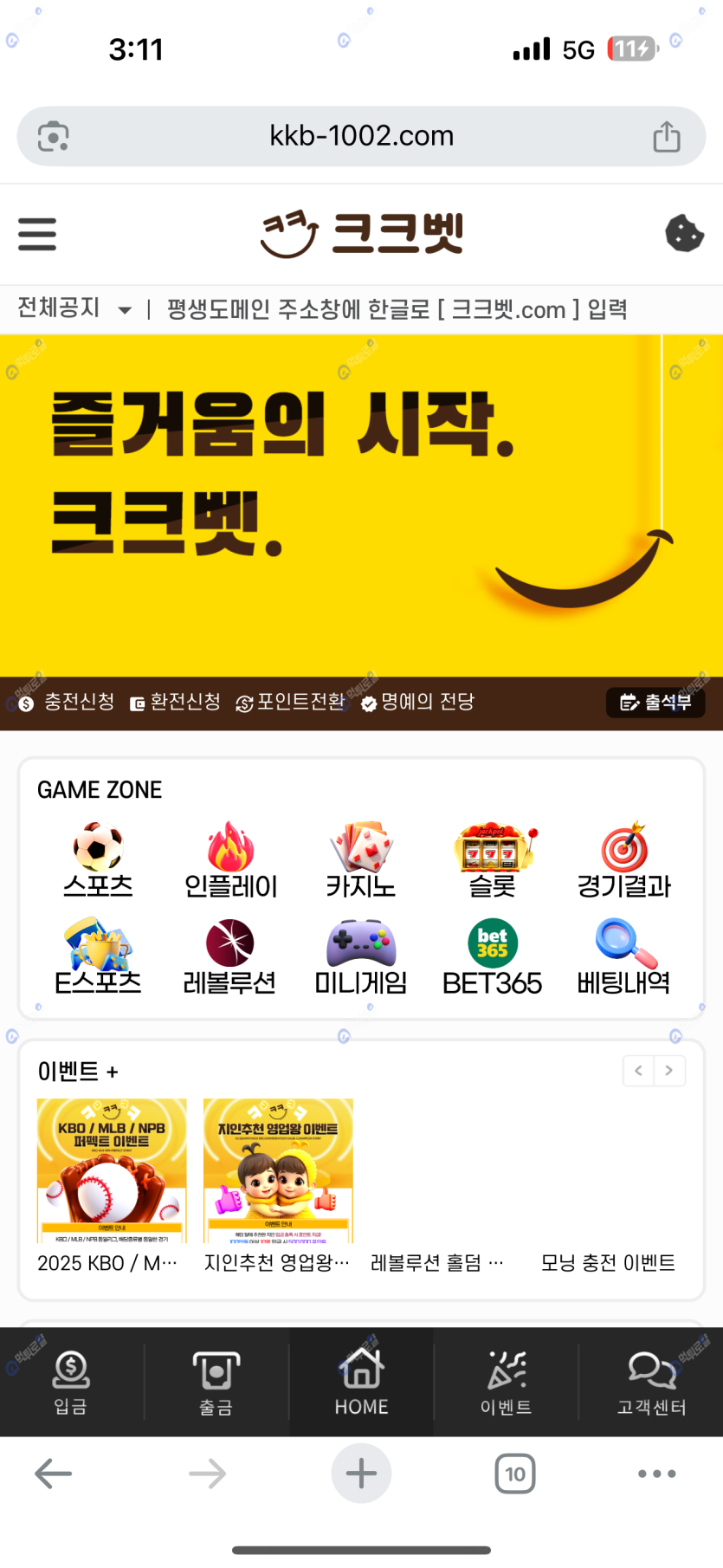Open KBO / MLB / NPB event card

click(x=112, y=1170)
